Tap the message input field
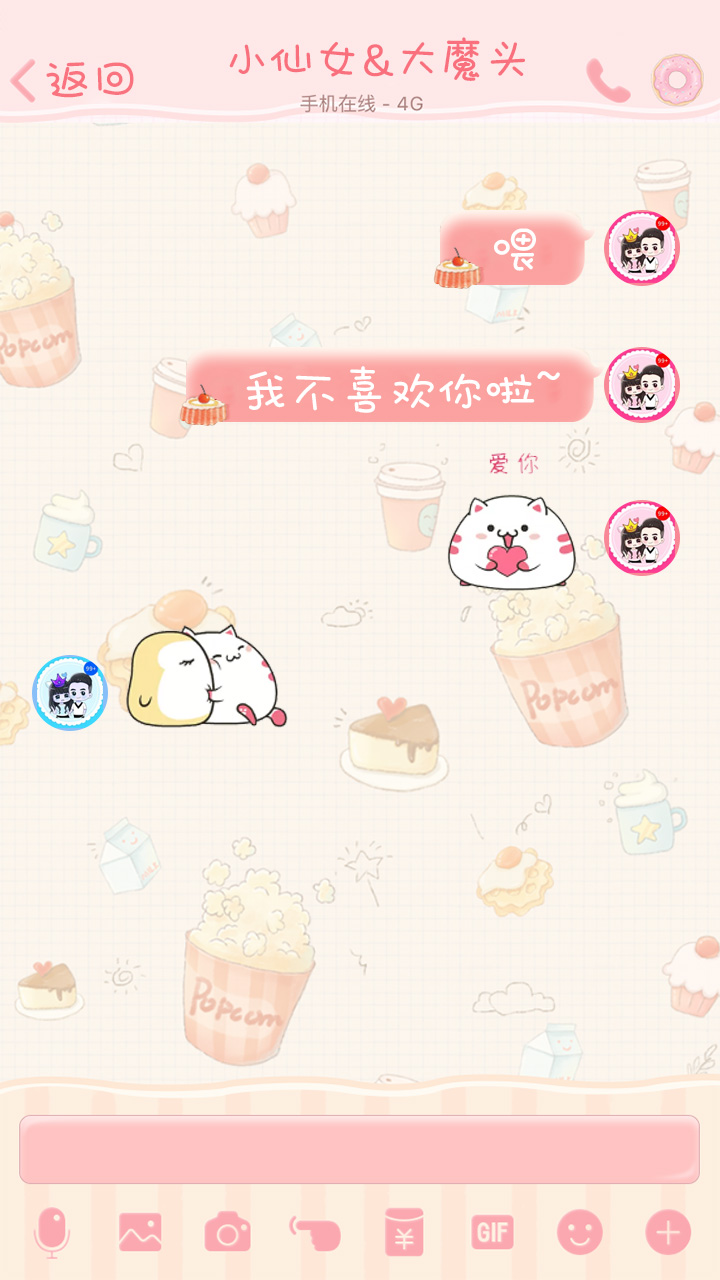The image size is (720, 1280). click(x=359, y=1149)
